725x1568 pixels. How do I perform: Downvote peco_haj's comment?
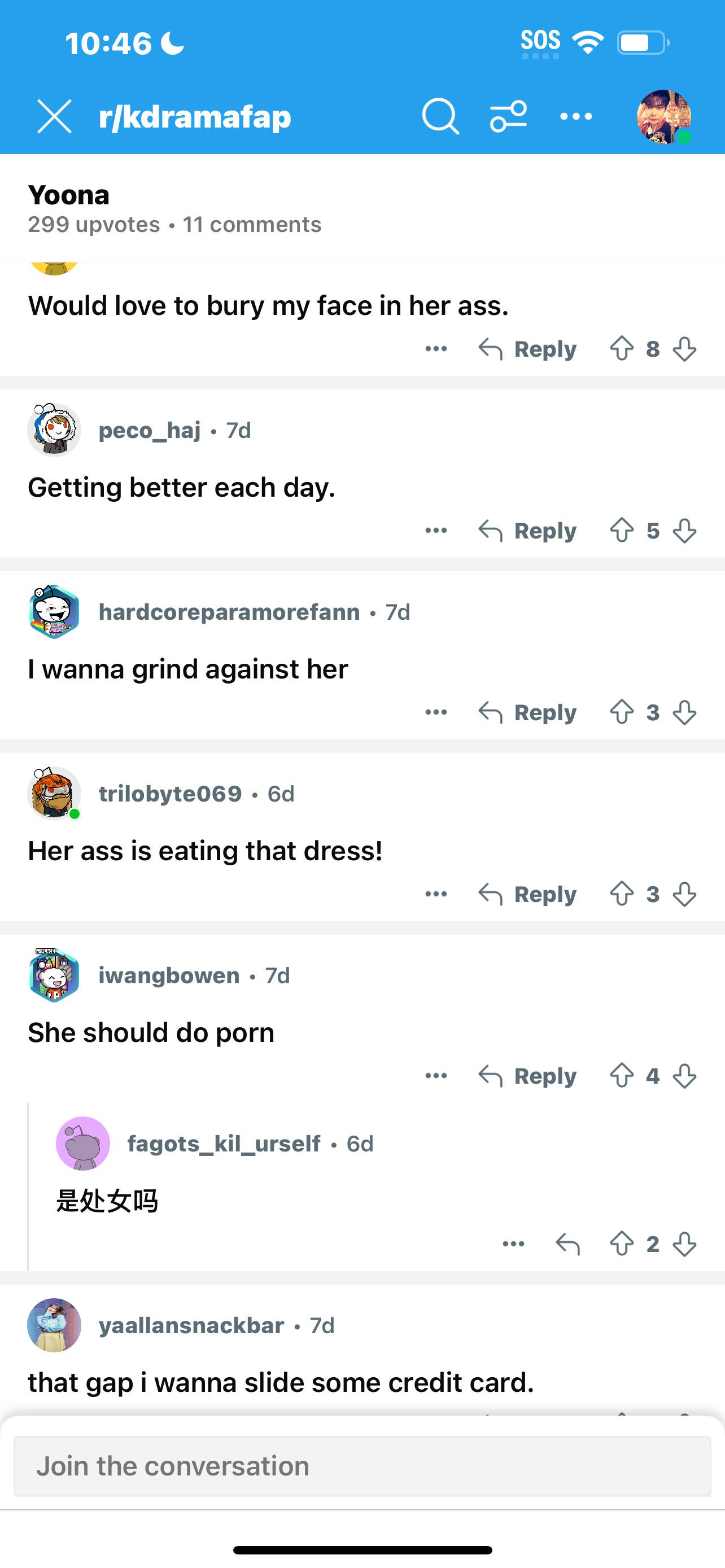(x=685, y=531)
